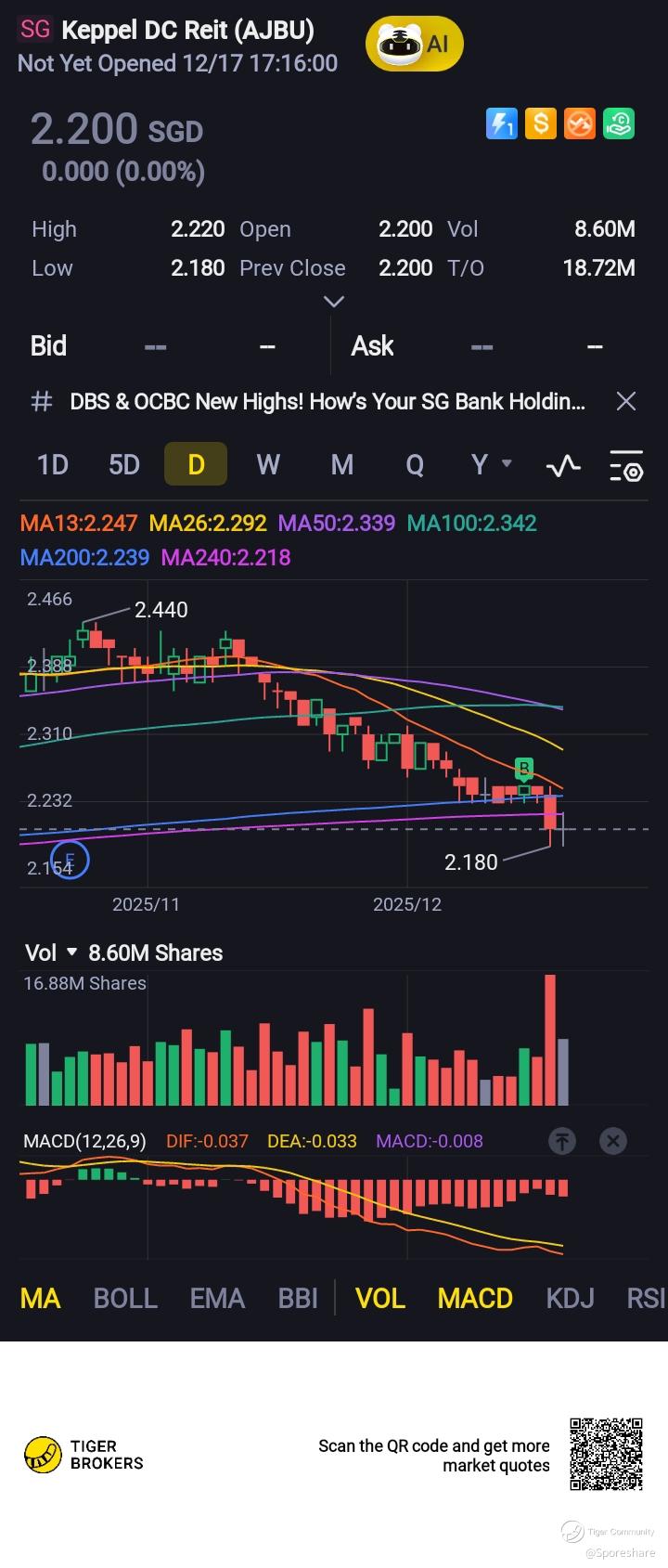Select the BOLL indicator

pyautogui.click(x=125, y=1298)
